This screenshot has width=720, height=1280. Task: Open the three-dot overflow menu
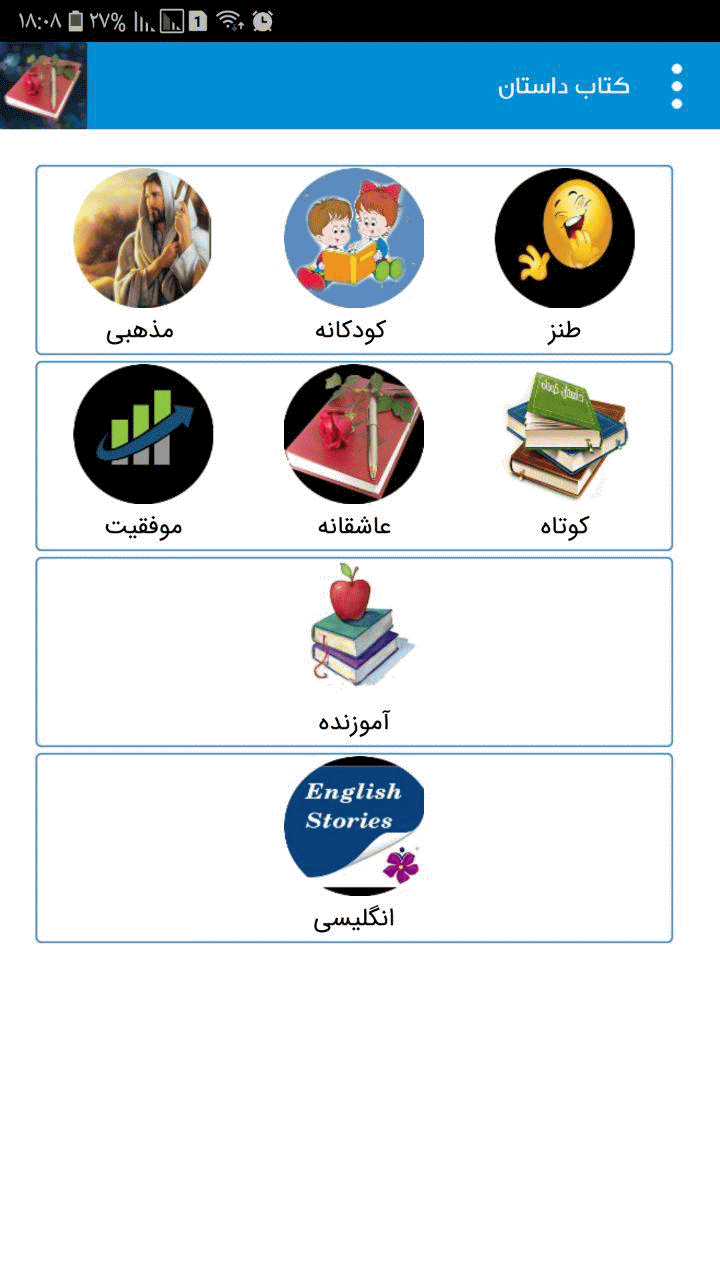677,86
